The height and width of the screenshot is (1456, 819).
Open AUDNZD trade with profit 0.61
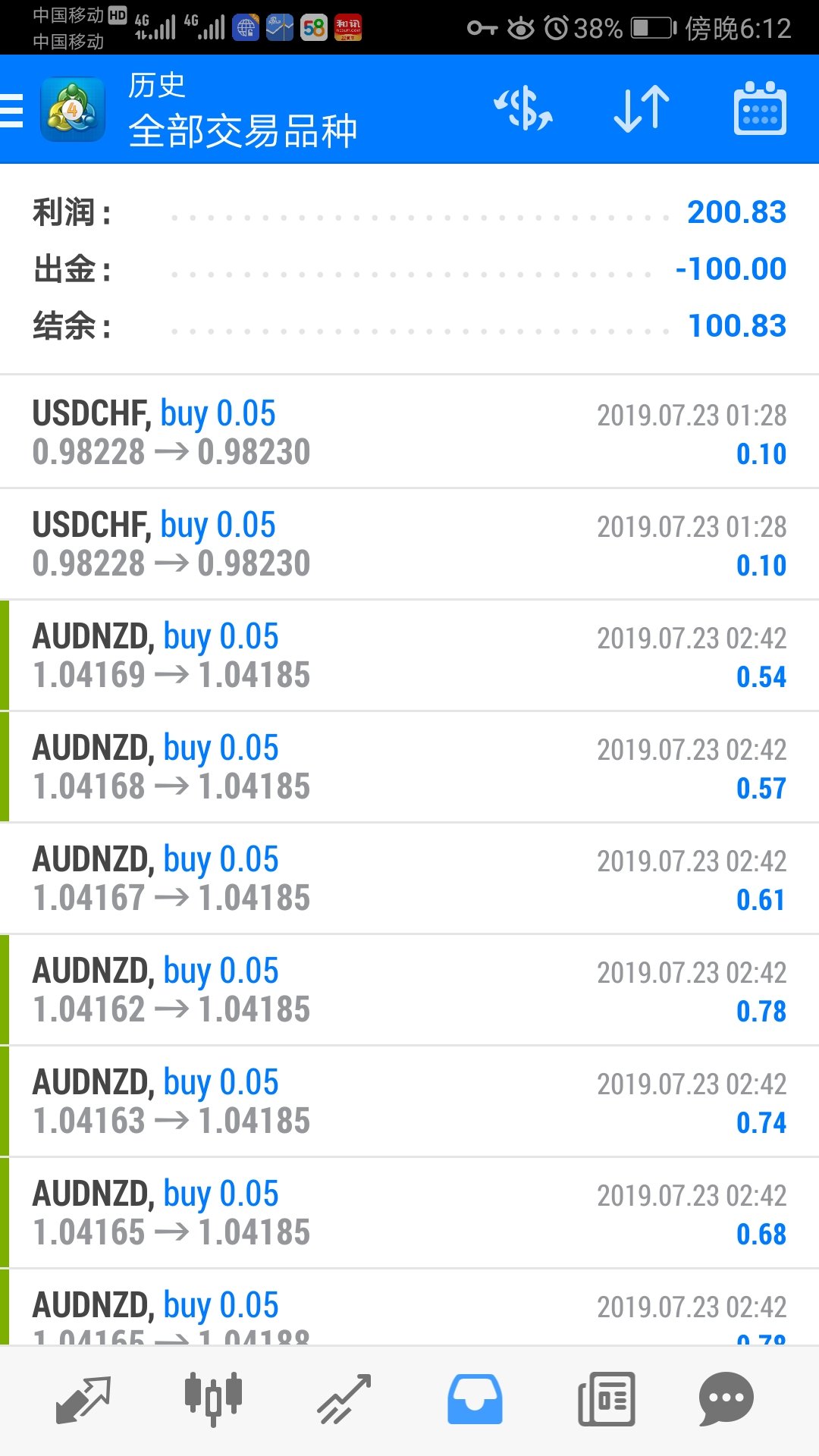[x=409, y=879]
